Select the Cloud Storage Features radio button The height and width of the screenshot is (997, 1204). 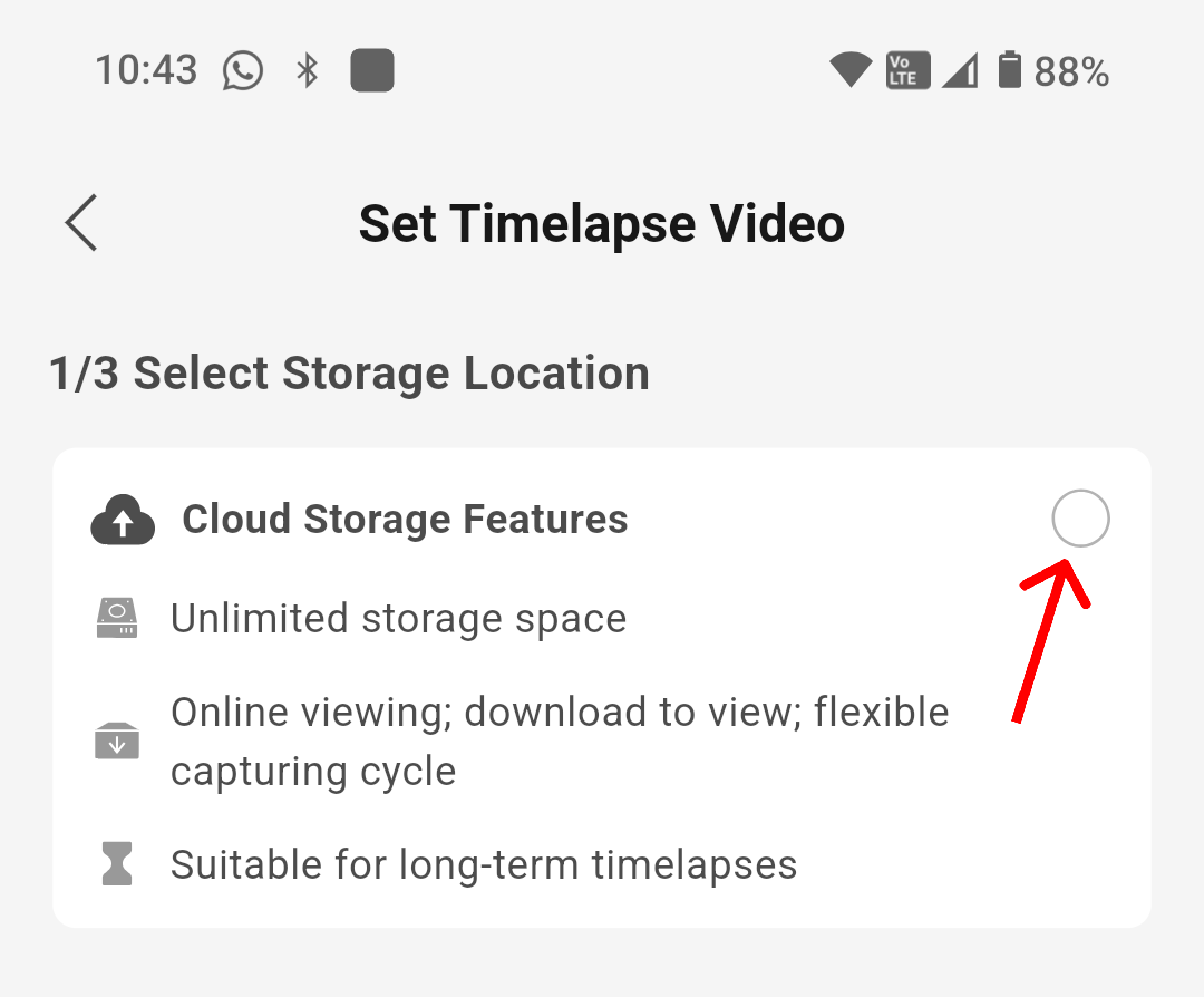(x=1080, y=518)
